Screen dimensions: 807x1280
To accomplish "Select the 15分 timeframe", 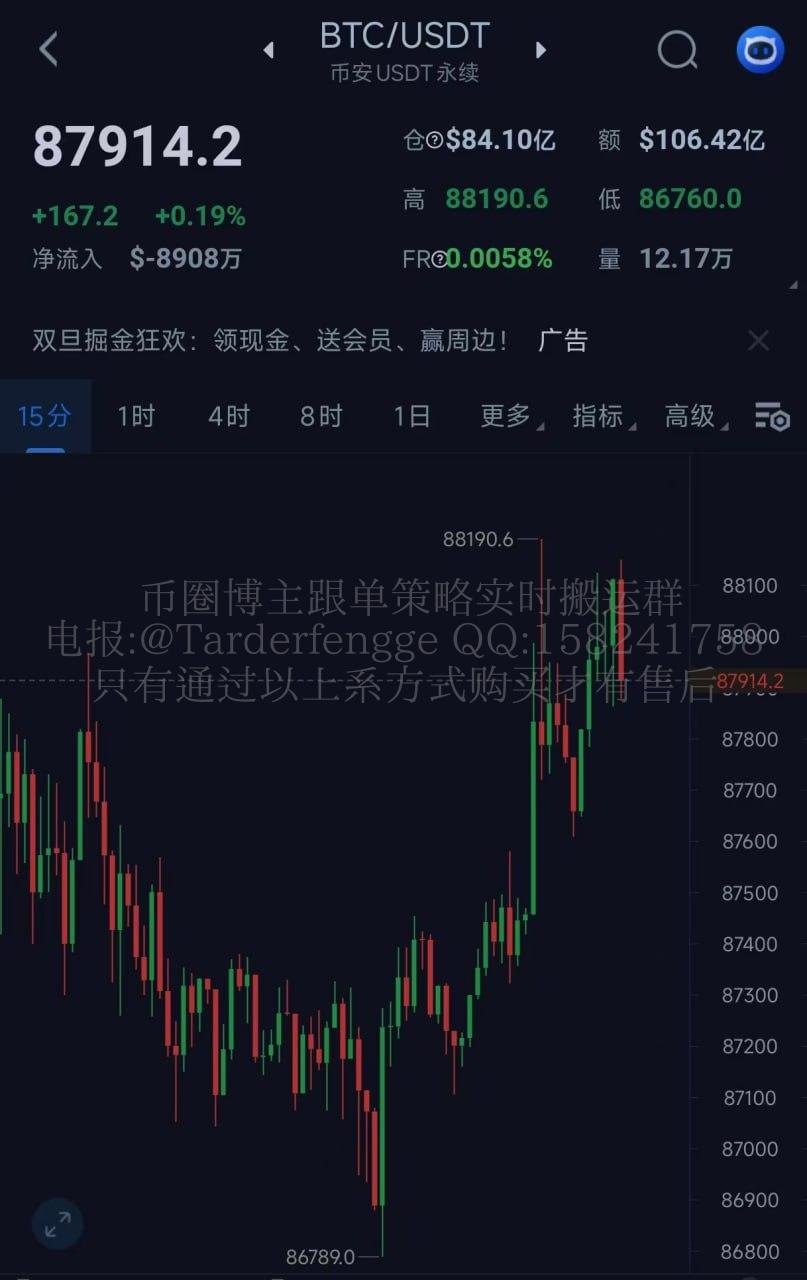I will tap(45, 416).
